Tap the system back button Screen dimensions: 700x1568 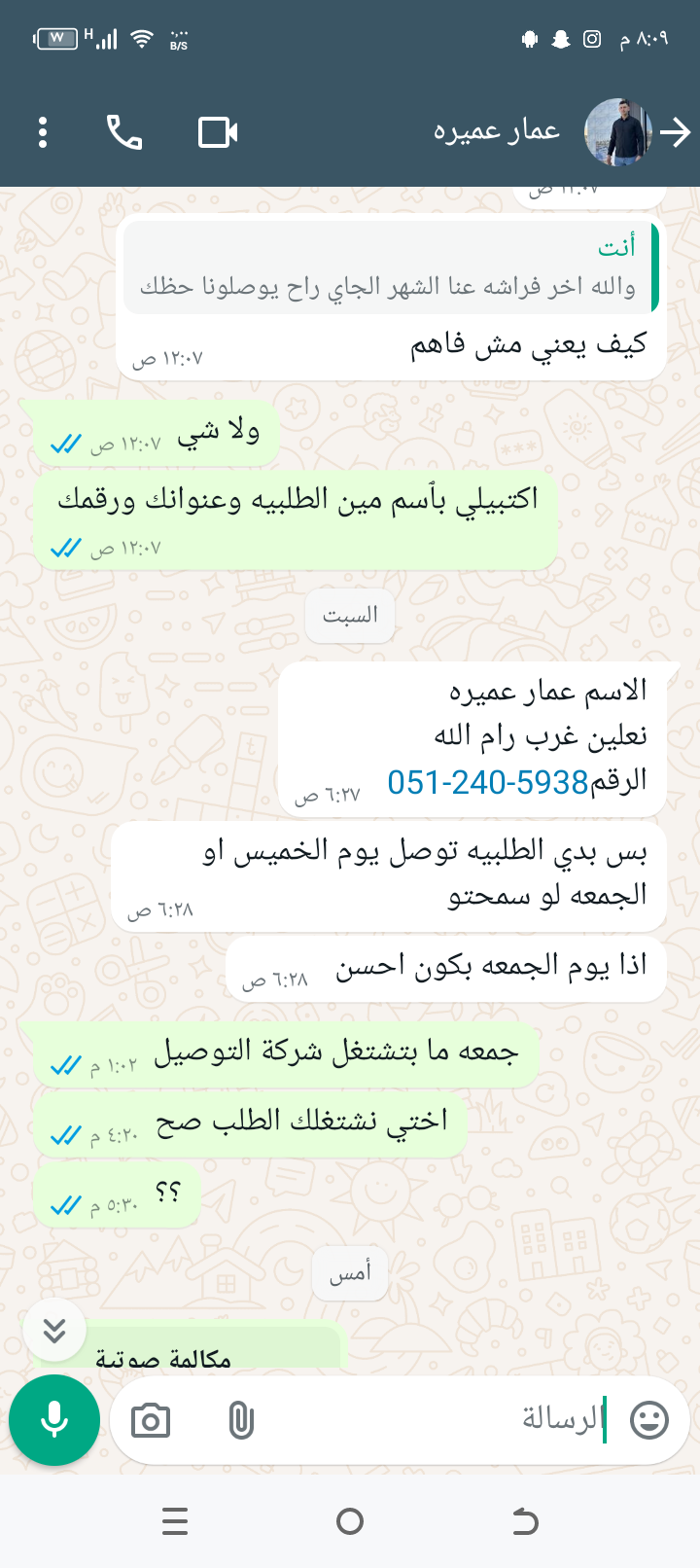coord(525,1521)
